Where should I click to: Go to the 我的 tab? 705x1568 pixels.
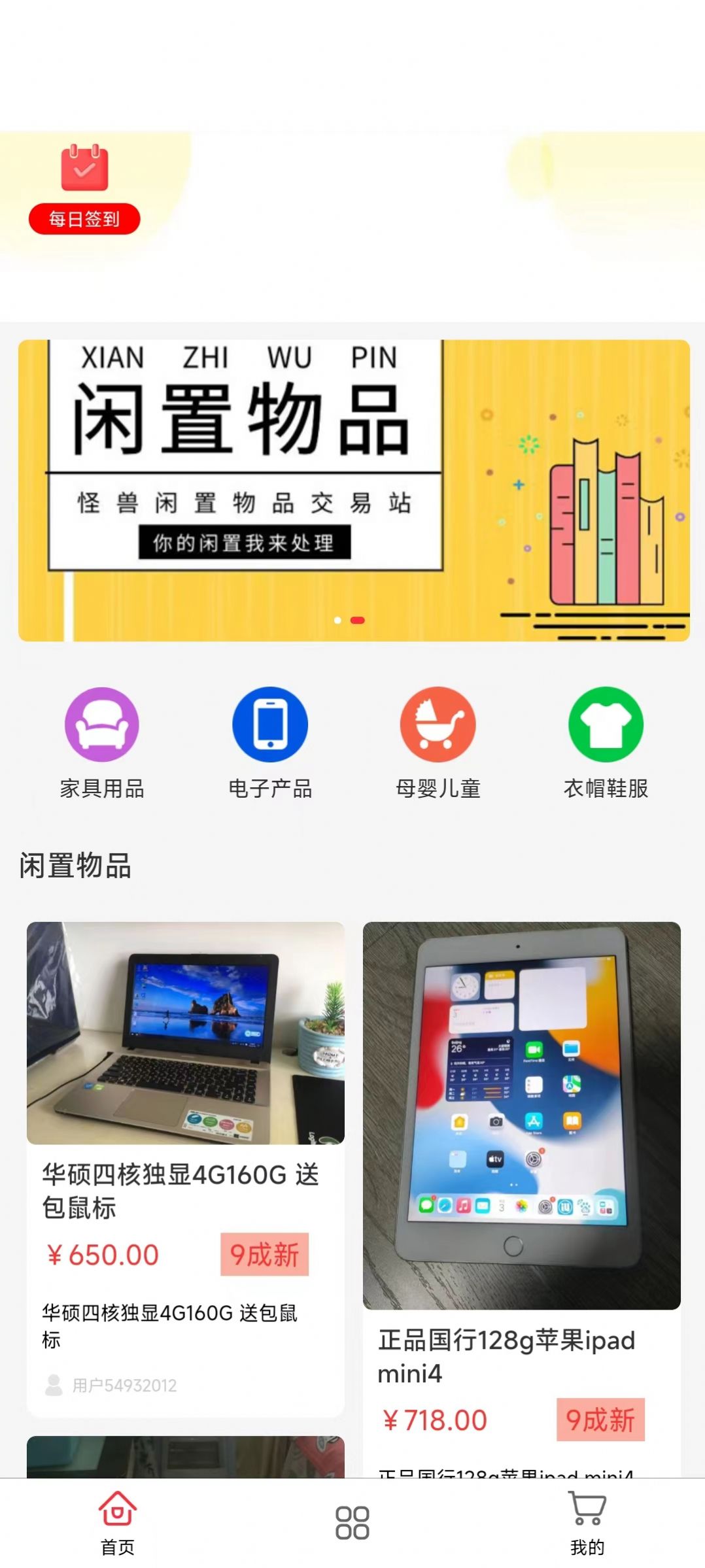(x=587, y=1522)
